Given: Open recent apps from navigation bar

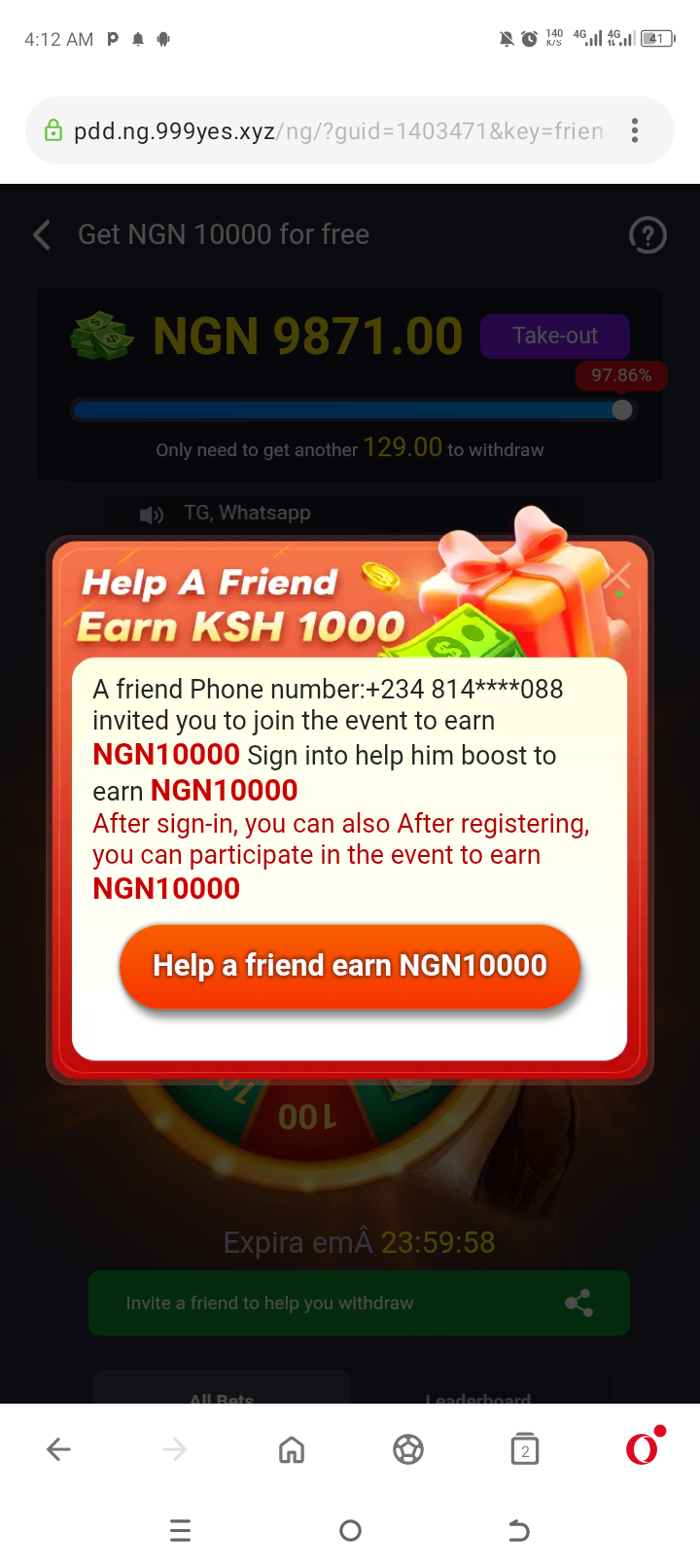Looking at the screenshot, I should (181, 1531).
